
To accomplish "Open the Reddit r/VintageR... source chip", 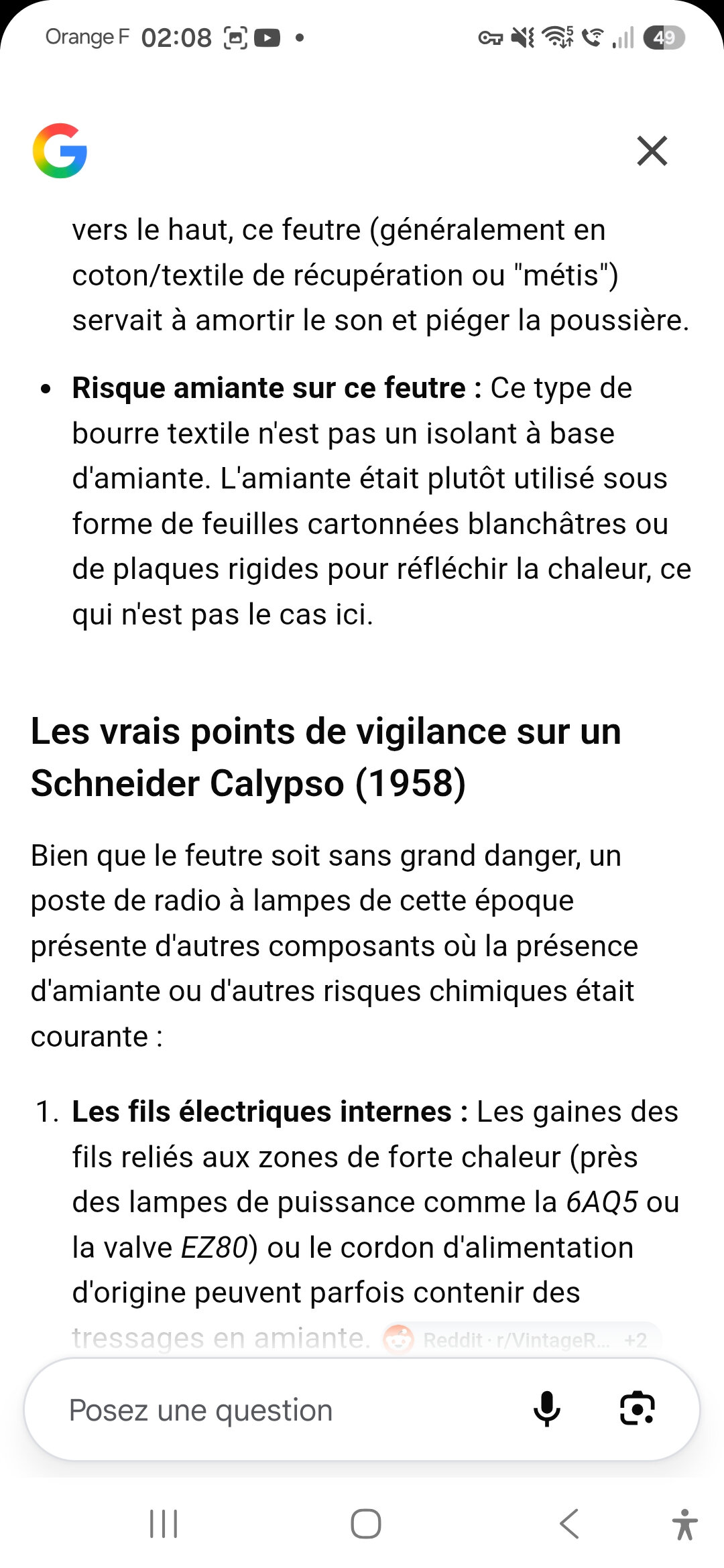I will tap(522, 1340).
